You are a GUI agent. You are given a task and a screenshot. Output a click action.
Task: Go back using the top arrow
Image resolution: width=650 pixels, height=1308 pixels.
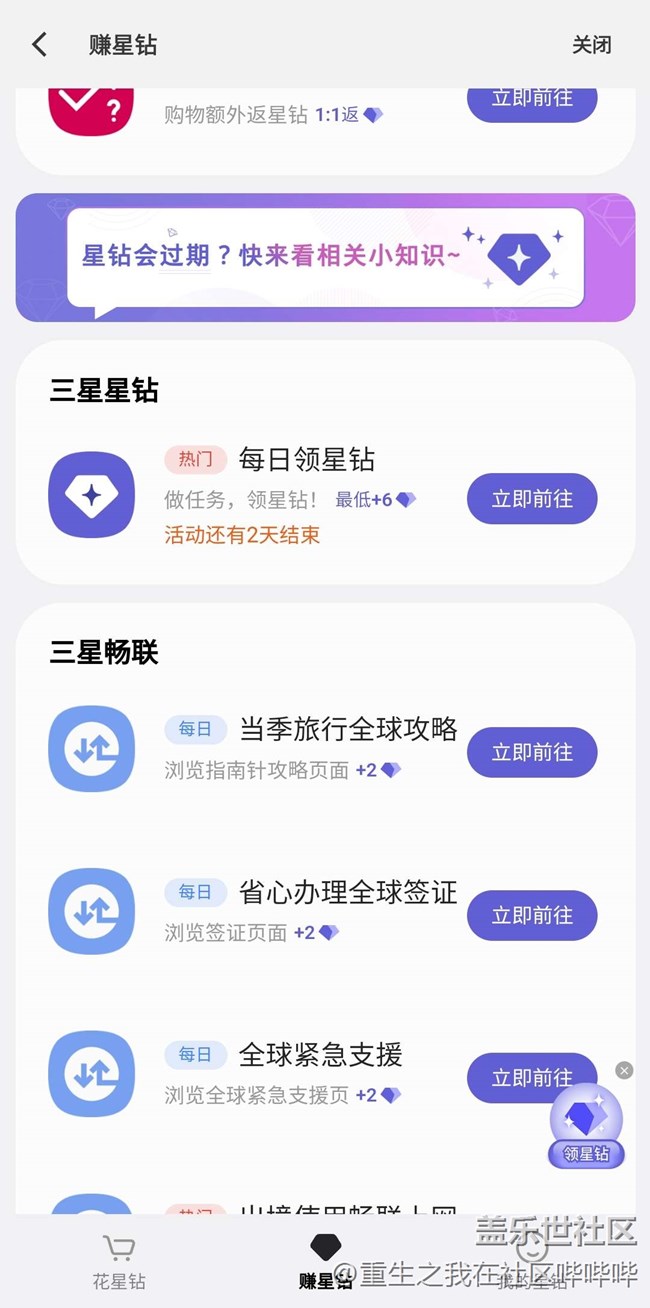tap(40, 45)
